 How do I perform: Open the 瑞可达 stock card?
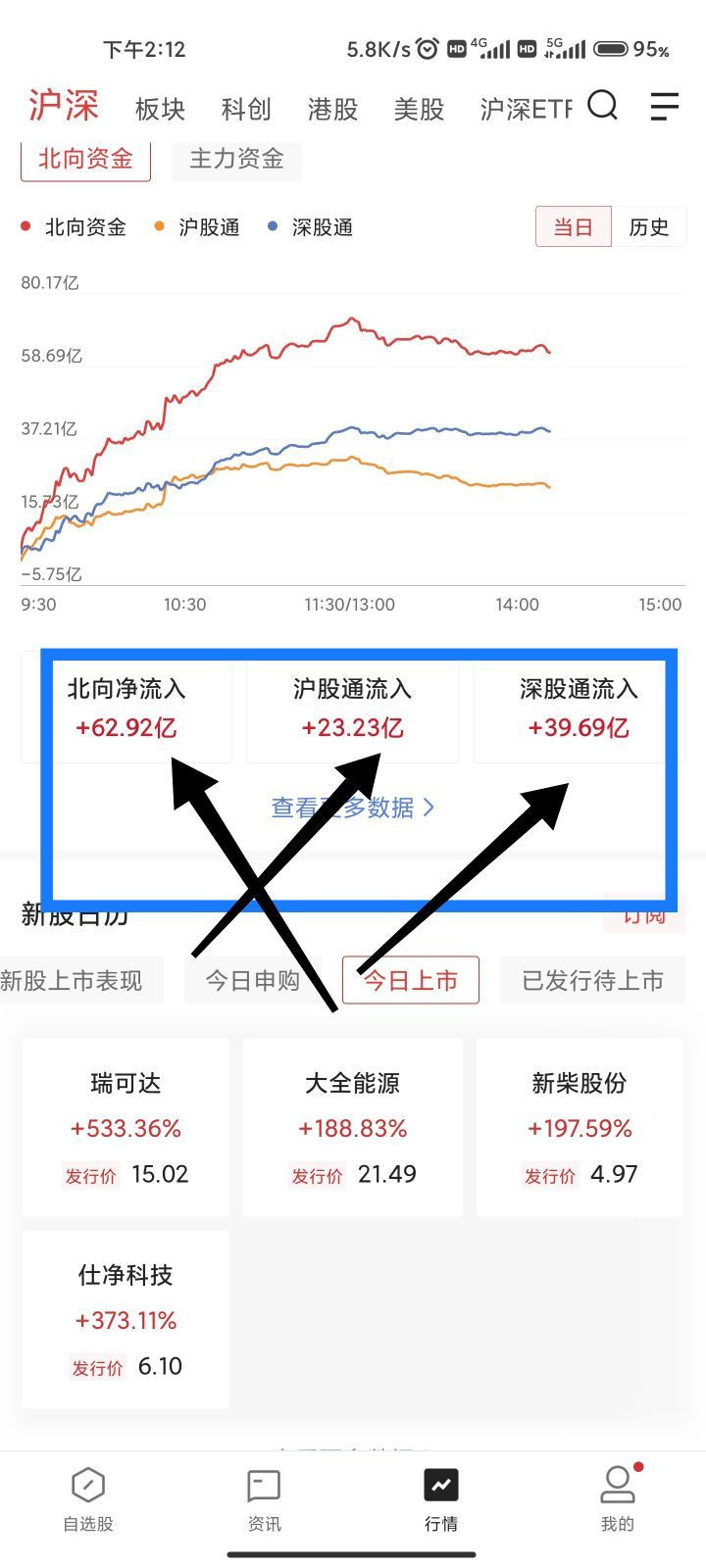(x=126, y=1127)
